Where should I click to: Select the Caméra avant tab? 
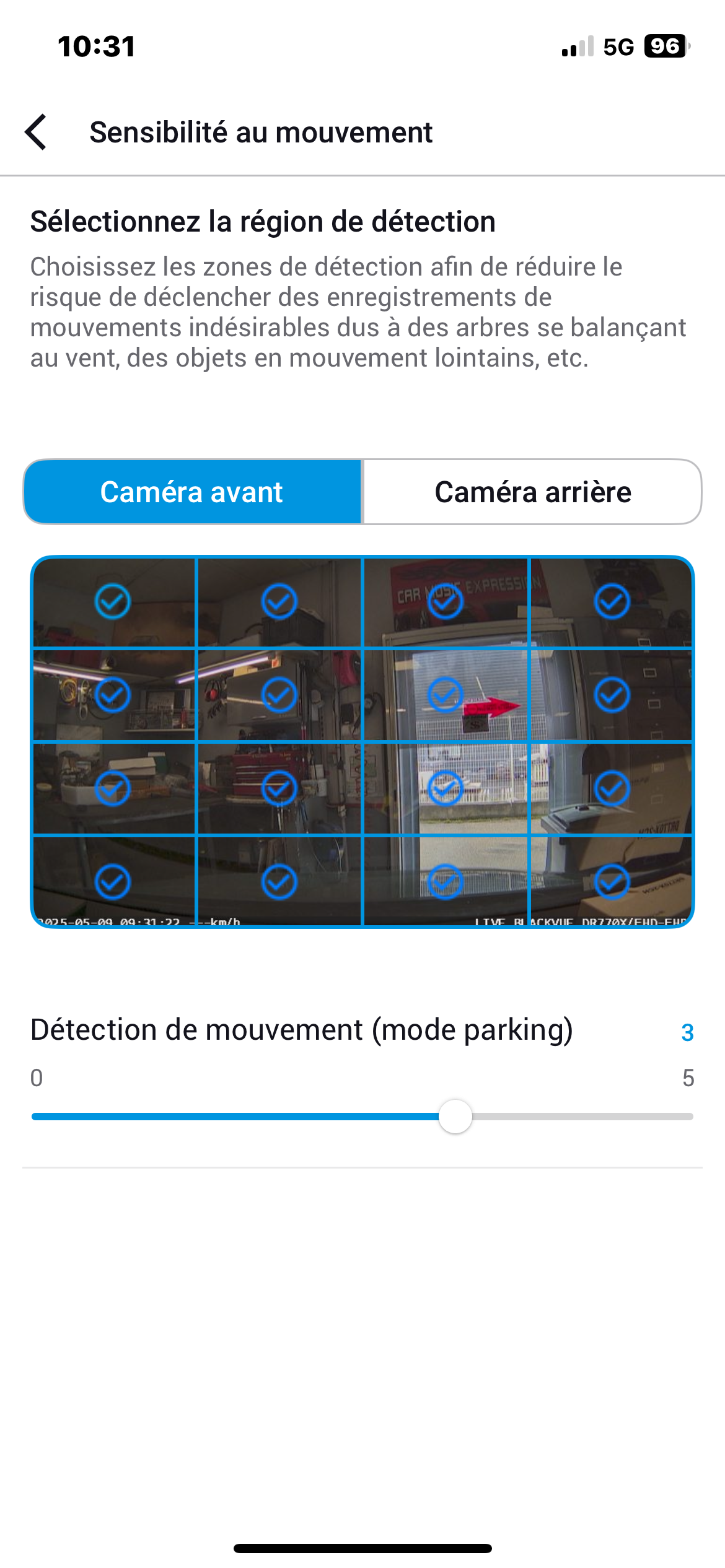pyautogui.click(x=192, y=492)
